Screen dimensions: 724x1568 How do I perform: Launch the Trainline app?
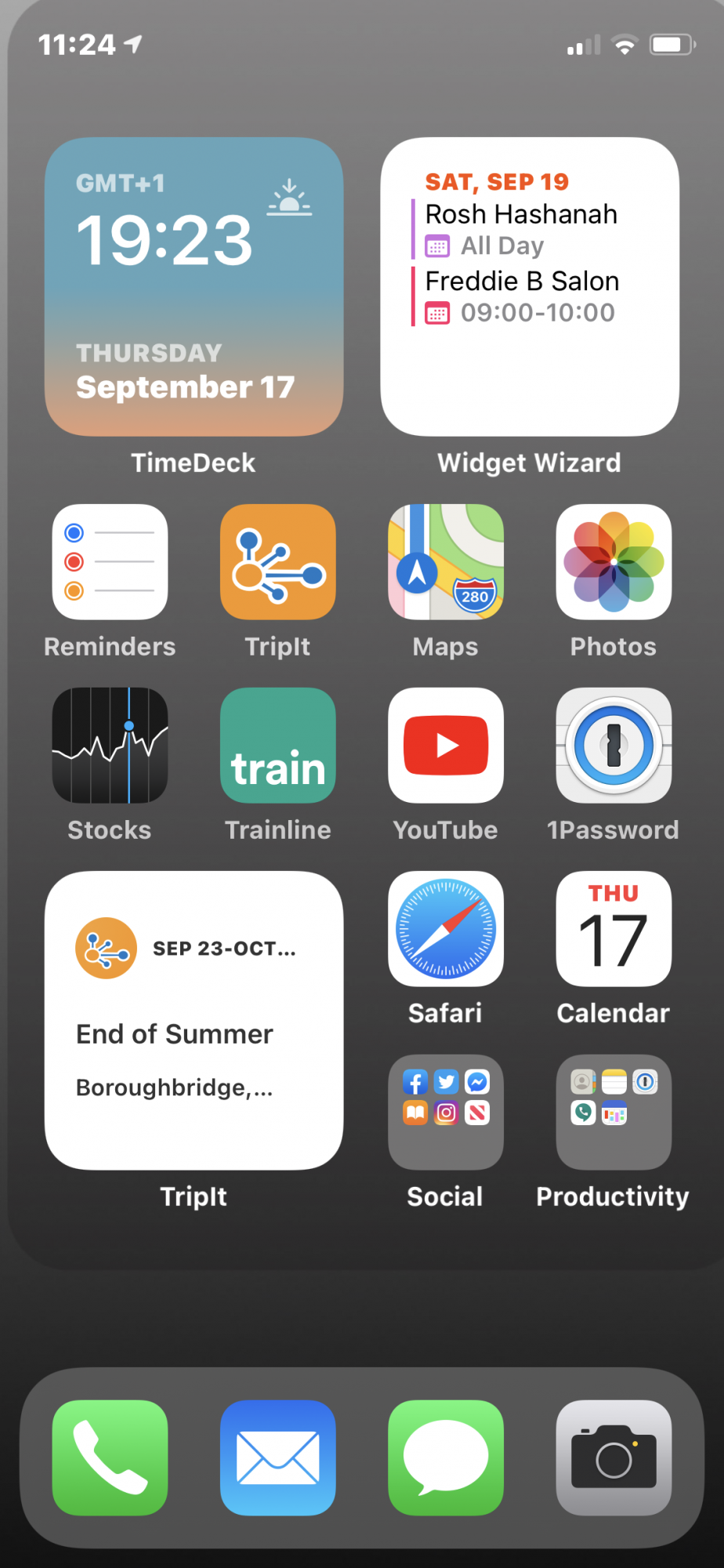[x=278, y=746]
